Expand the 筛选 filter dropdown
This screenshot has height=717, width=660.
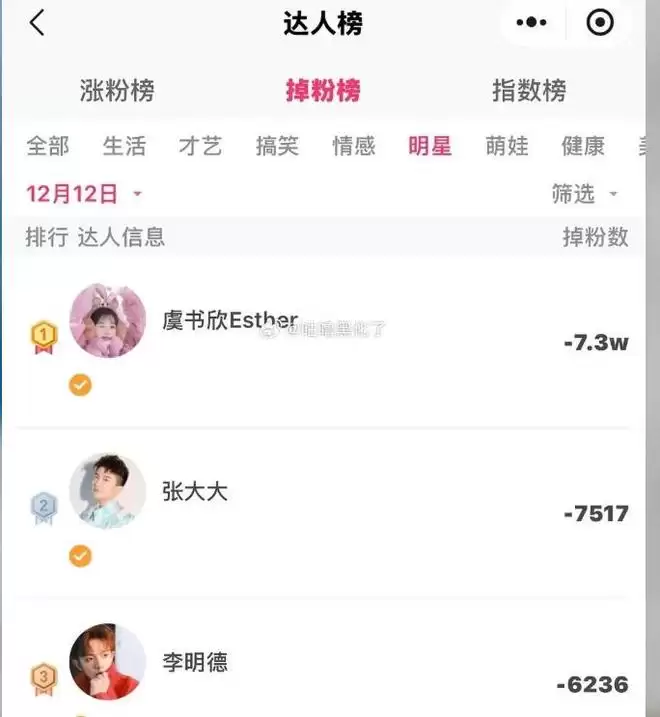(x=585, y=194)
